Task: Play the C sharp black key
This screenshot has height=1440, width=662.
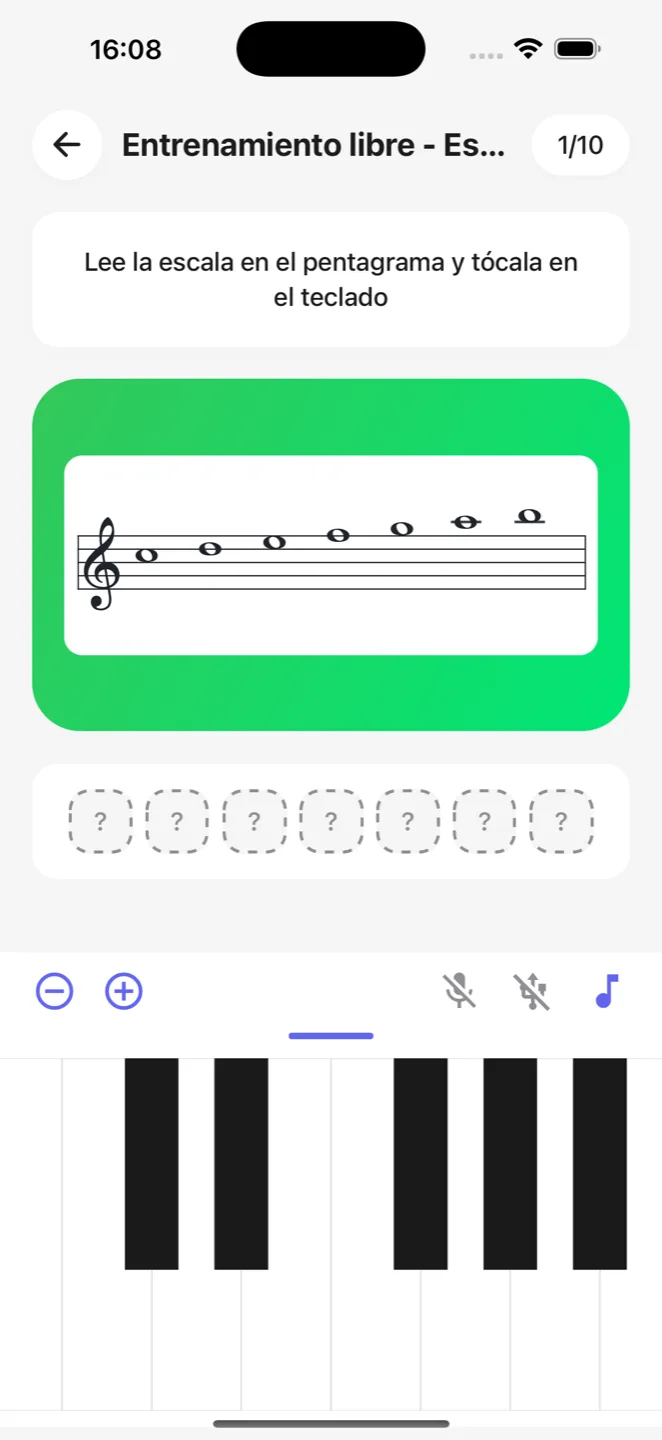Action: pos(151,1164)
